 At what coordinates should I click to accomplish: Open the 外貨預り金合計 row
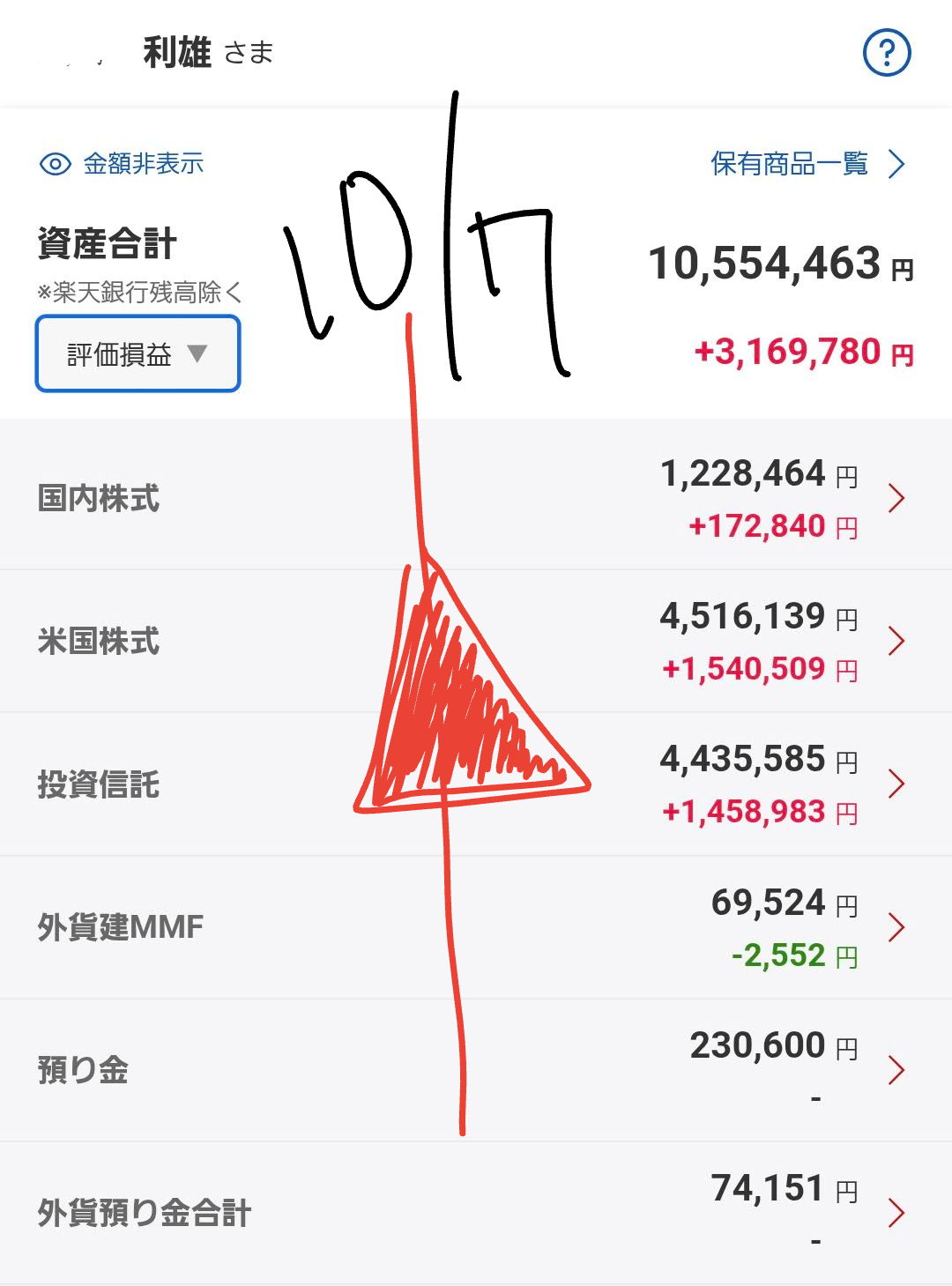pos(476,1213)
